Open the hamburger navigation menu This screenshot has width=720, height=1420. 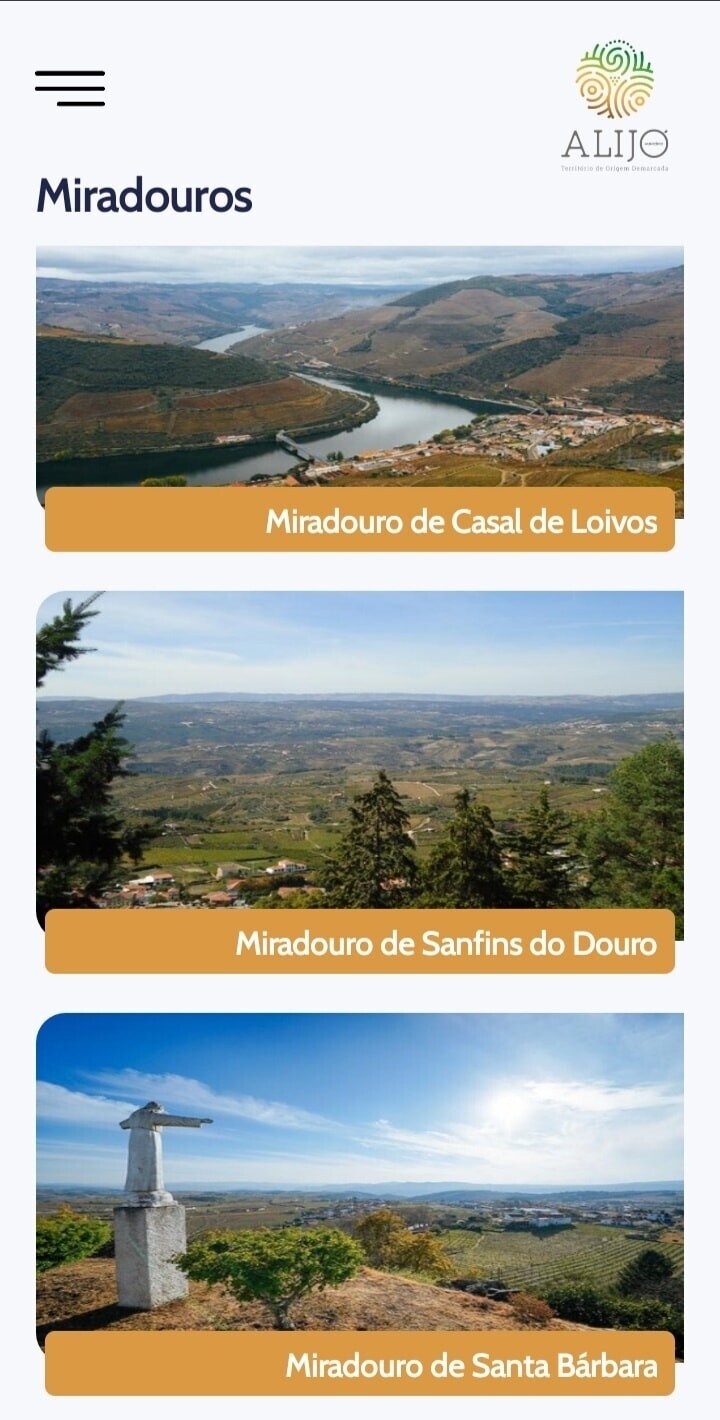(70, 88)
